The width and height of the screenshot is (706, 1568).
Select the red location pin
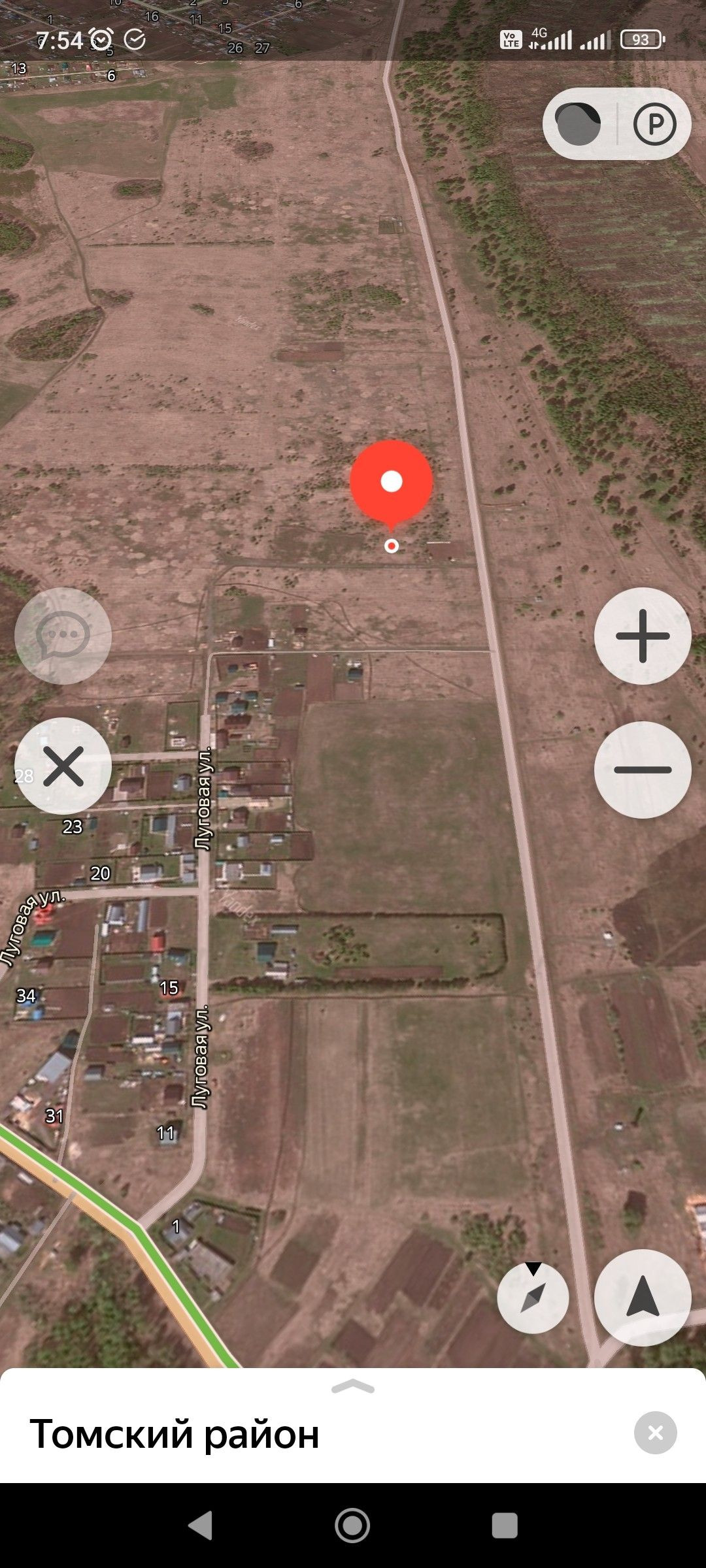[x=391, y=482]
